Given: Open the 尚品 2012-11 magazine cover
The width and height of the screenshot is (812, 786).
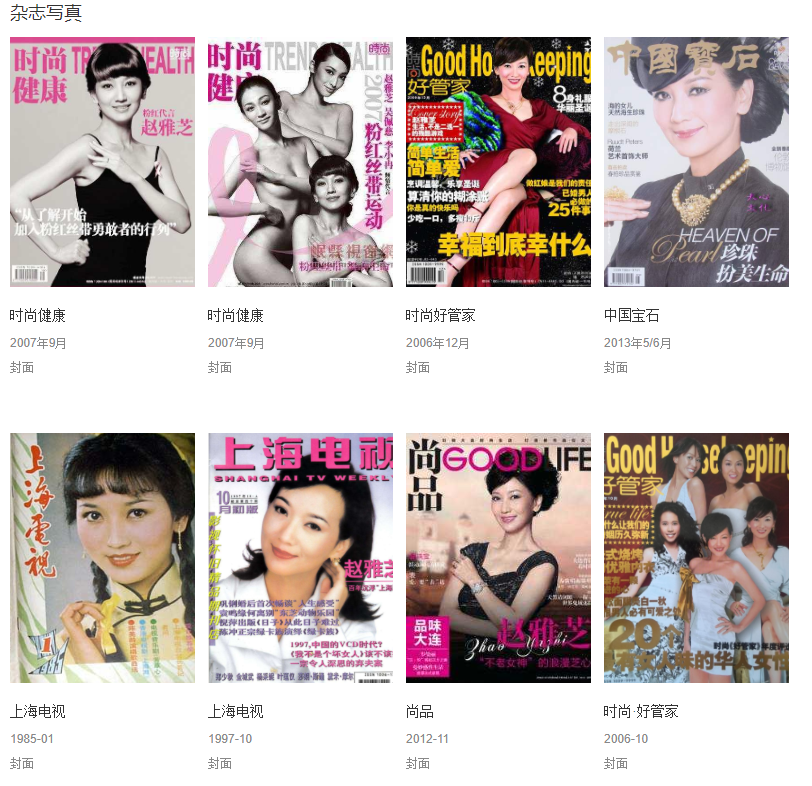Looking at the screenshot, I should click(x=498, y=558).
